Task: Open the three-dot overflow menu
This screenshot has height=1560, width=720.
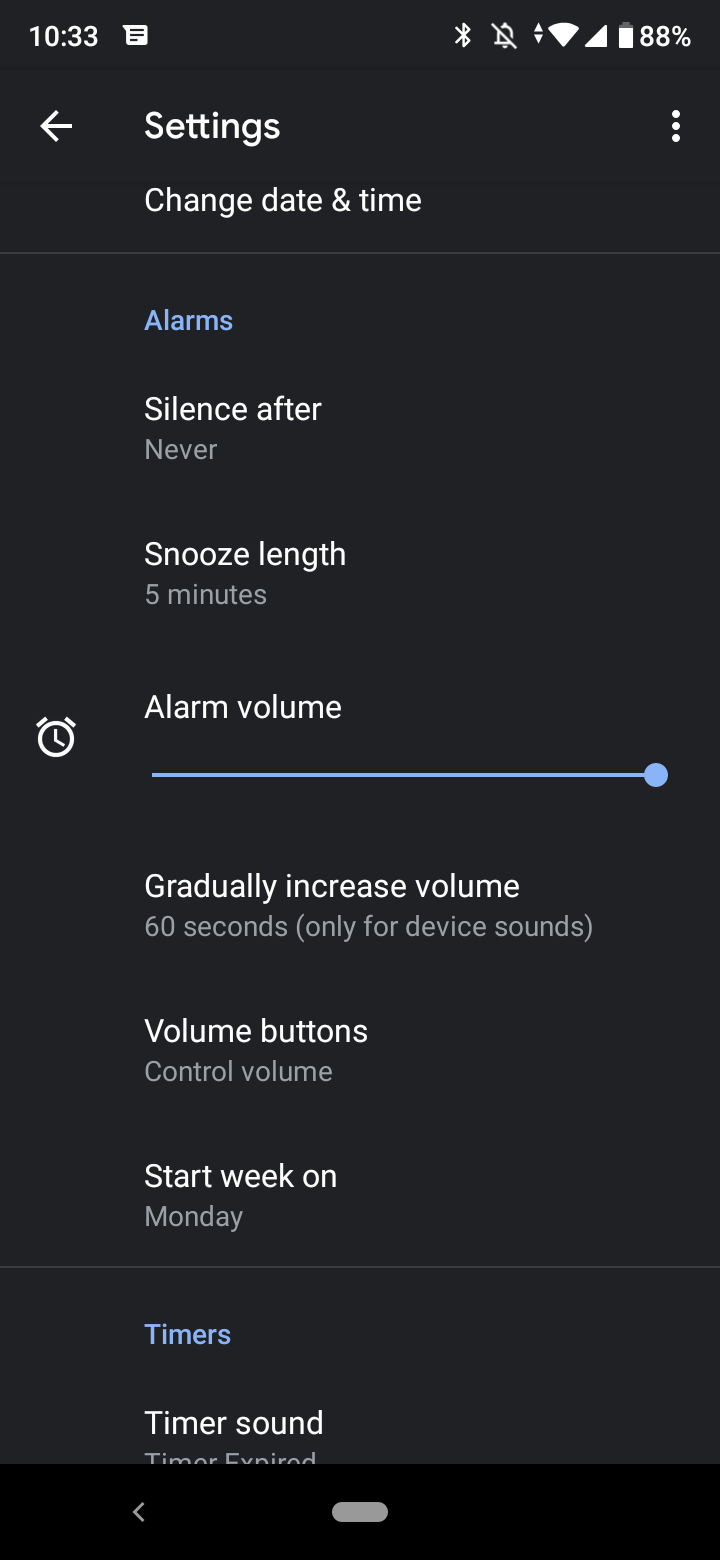Action: (676, 126)
